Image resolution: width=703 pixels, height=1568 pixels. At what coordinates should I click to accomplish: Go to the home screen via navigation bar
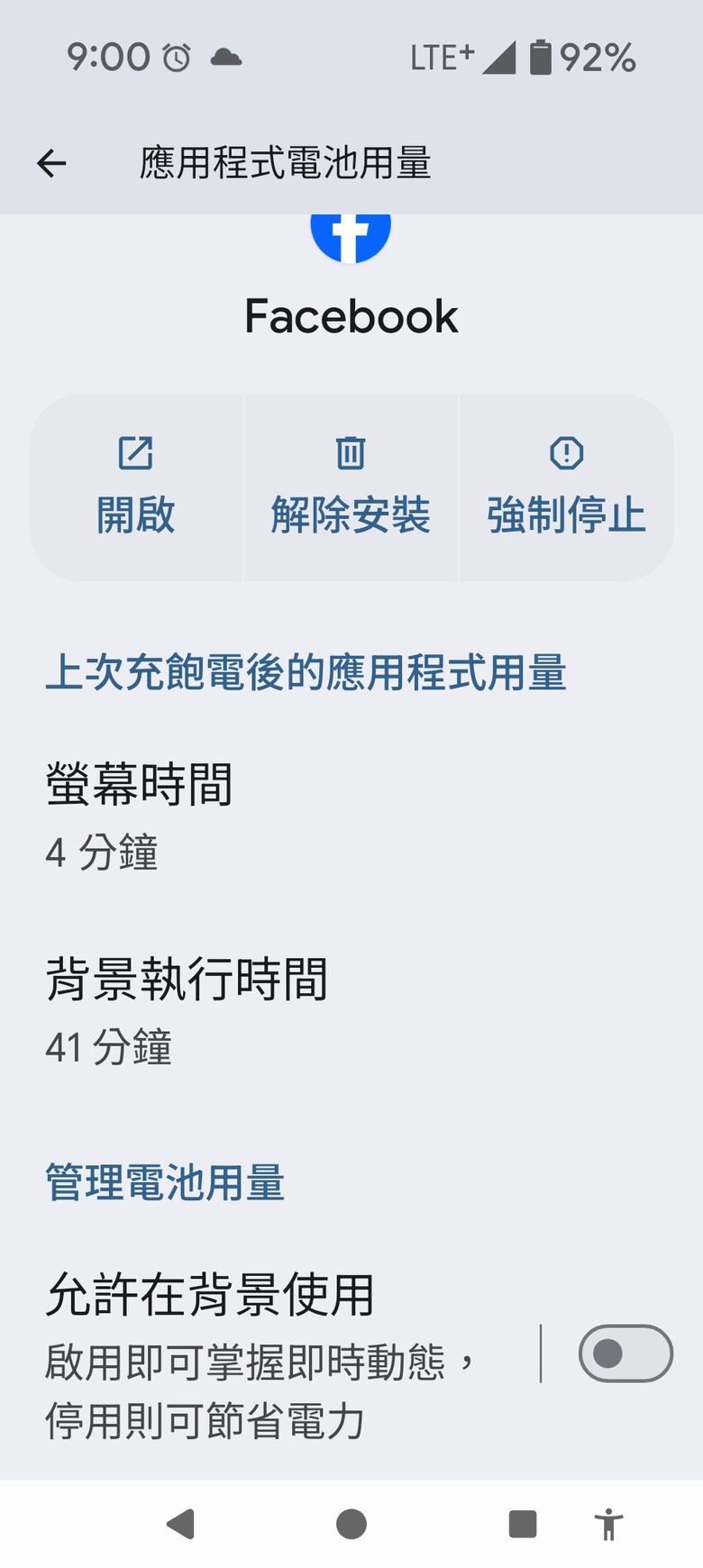tap(351, 1524)
